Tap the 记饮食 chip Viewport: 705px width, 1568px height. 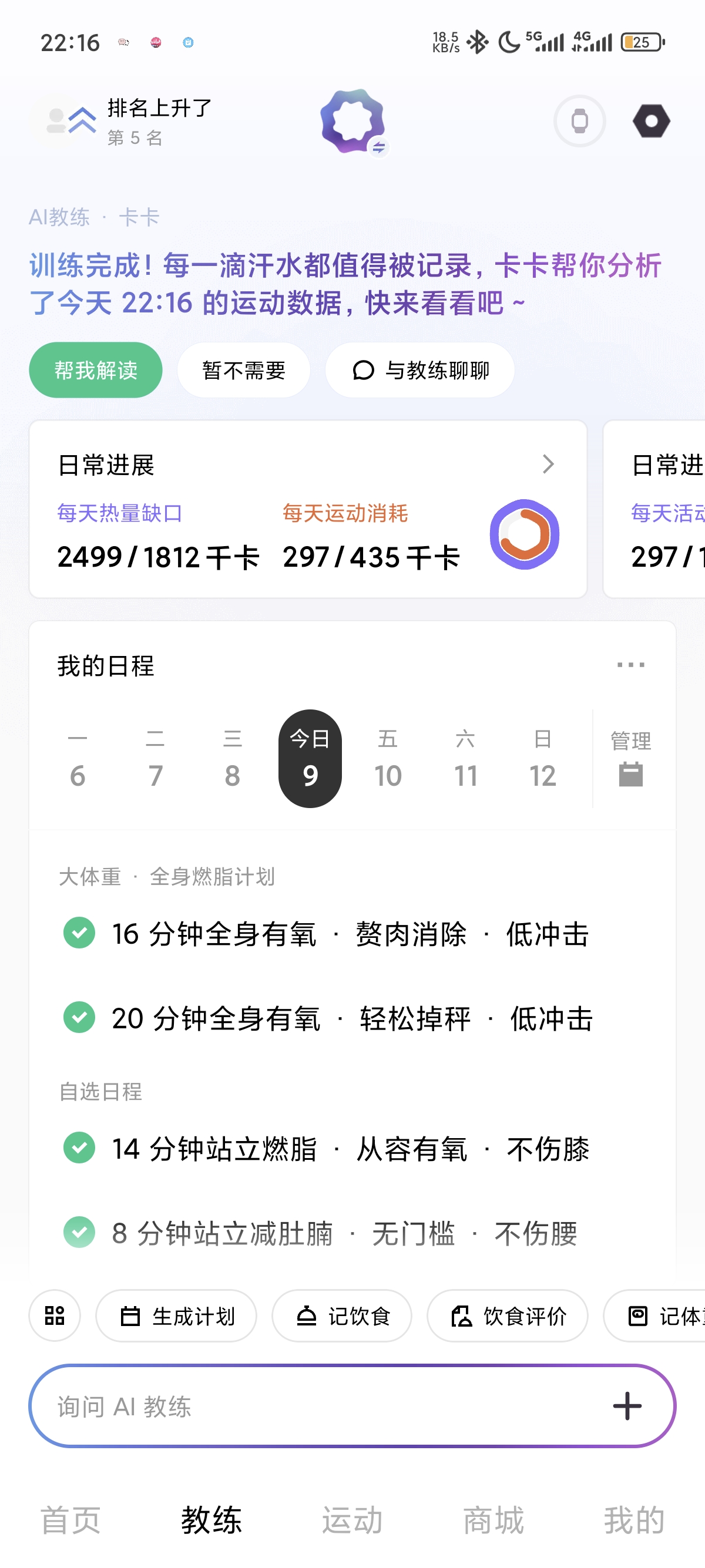tap(341, 1316)
